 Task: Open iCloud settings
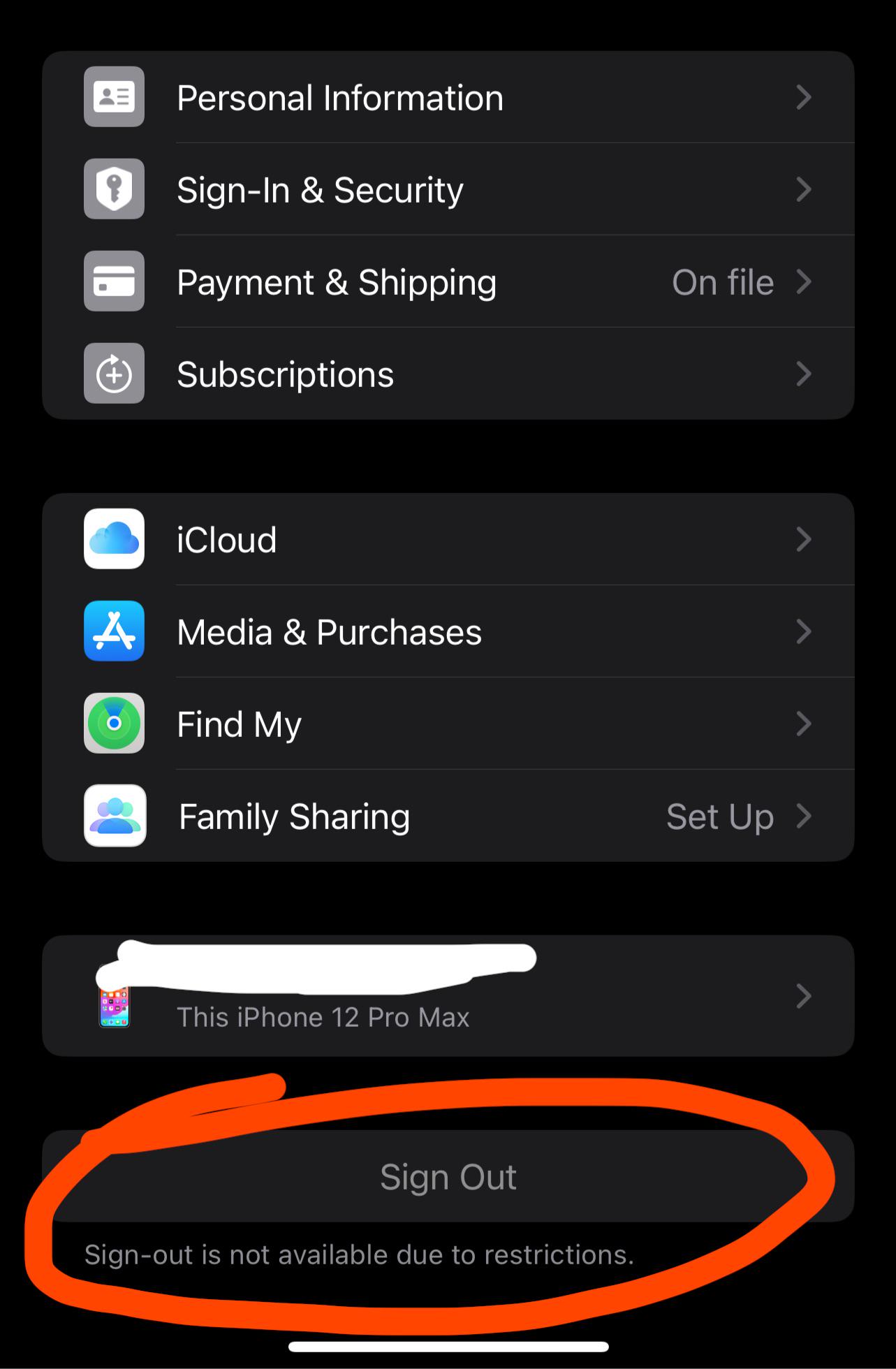[227, 539]
